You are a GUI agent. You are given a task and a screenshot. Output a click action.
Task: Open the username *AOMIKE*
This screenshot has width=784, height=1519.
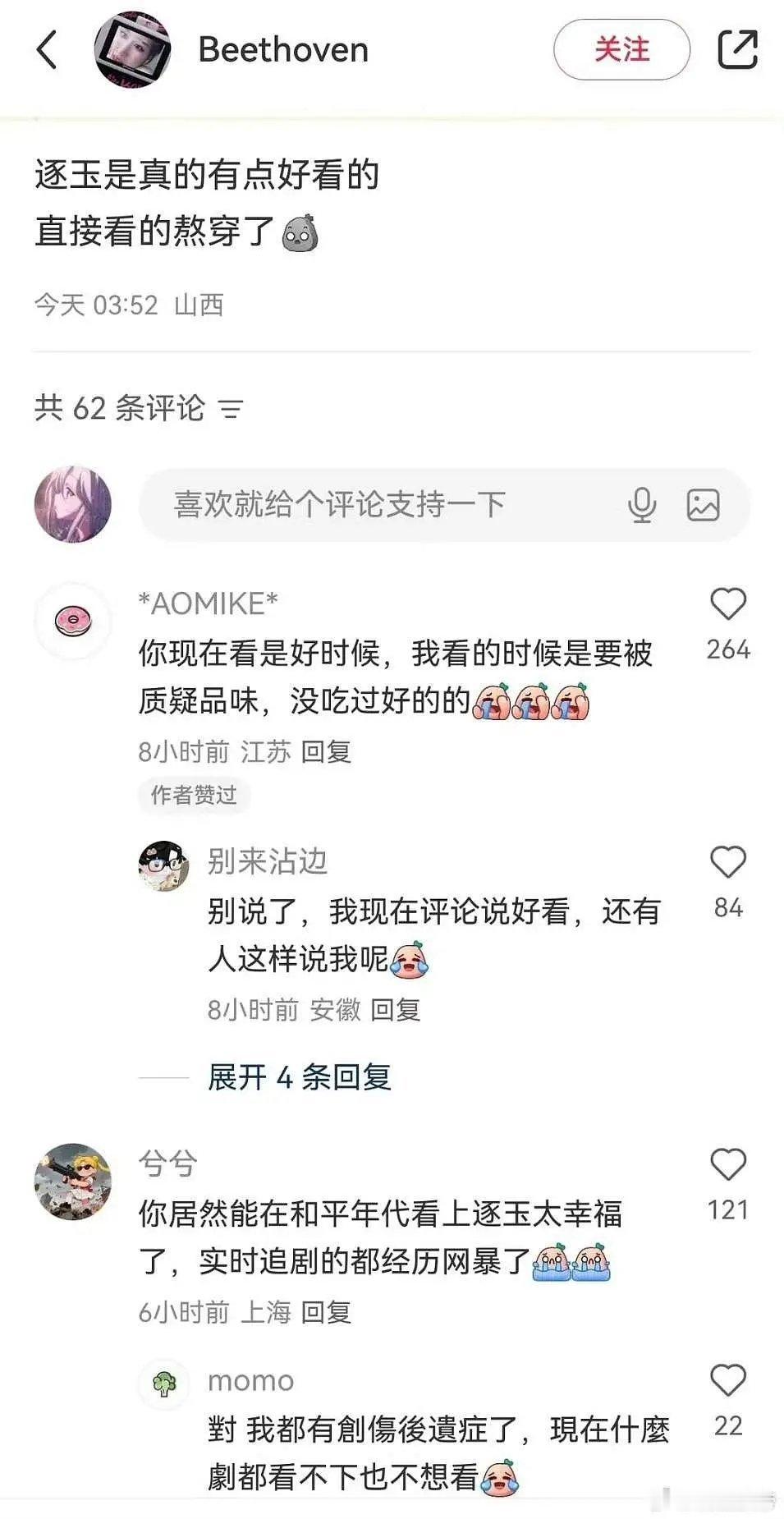[x=207, y=603]
